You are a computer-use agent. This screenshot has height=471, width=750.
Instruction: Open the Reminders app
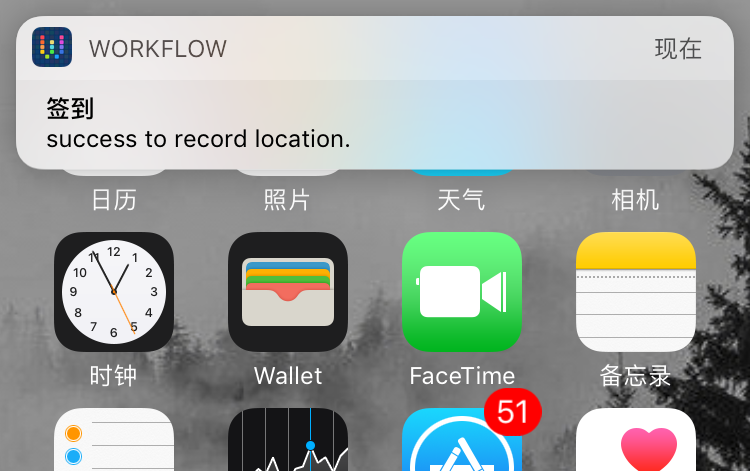click(114, 442)
